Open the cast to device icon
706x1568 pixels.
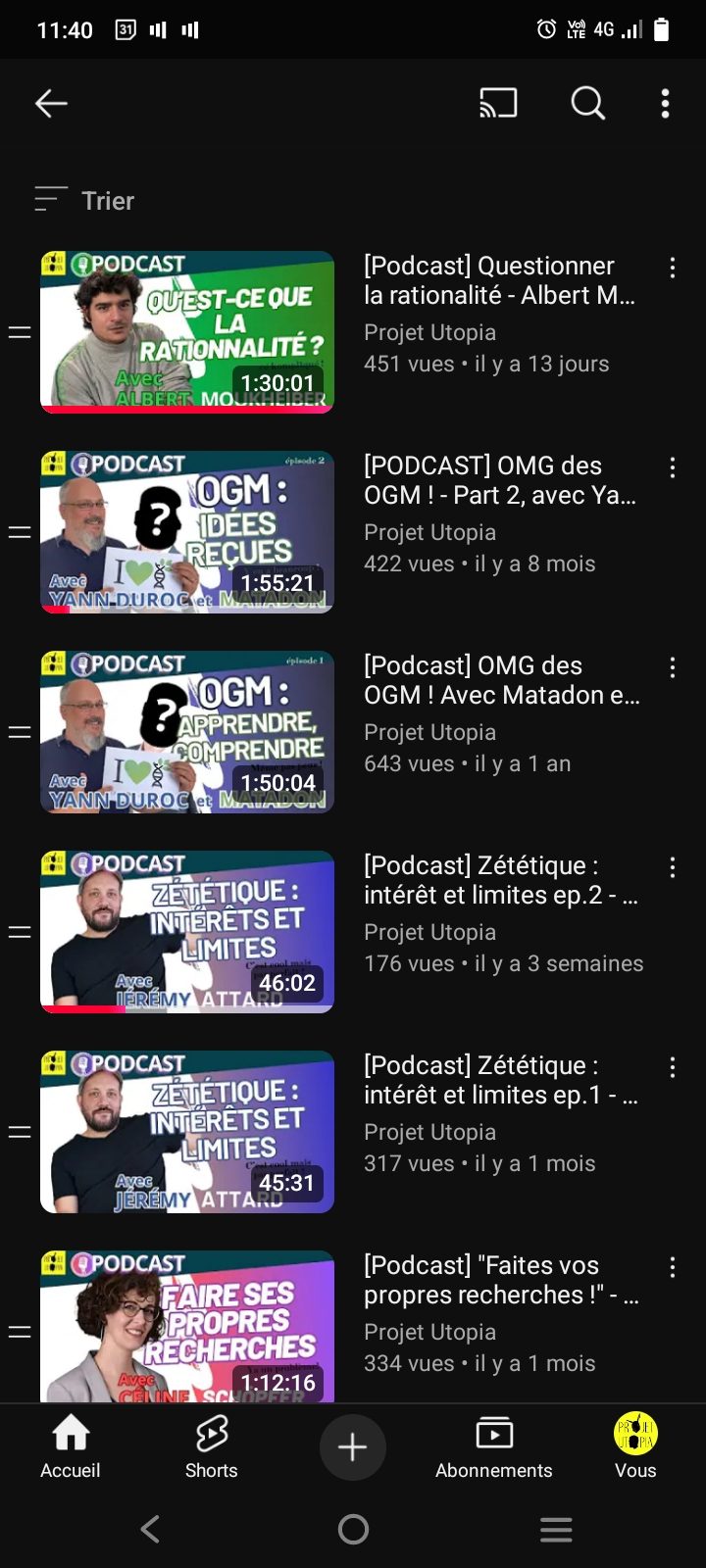[498, 103]
